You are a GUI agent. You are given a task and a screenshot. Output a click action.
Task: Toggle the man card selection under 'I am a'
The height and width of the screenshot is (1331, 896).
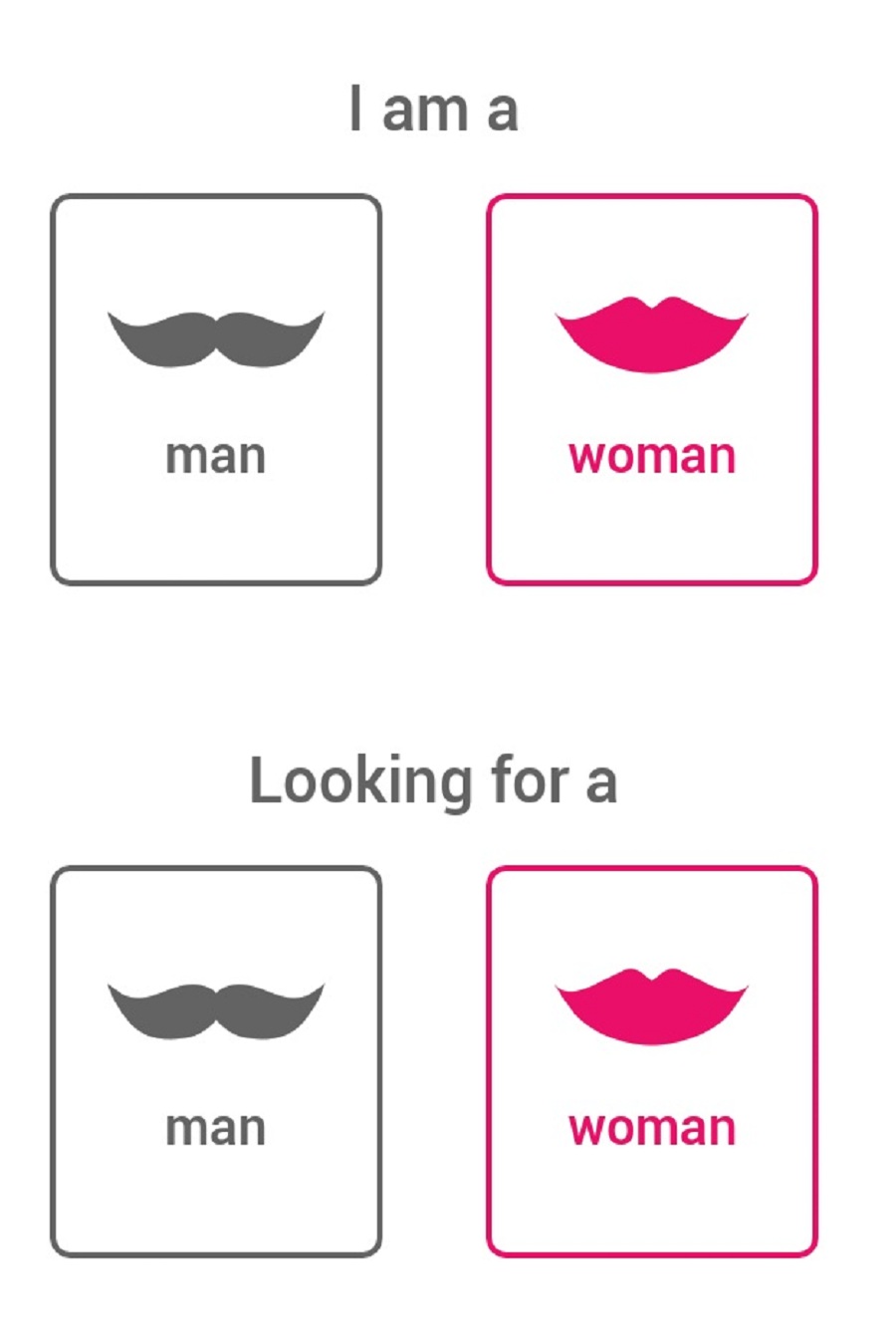pyautogui.click(x=217, y=388)
